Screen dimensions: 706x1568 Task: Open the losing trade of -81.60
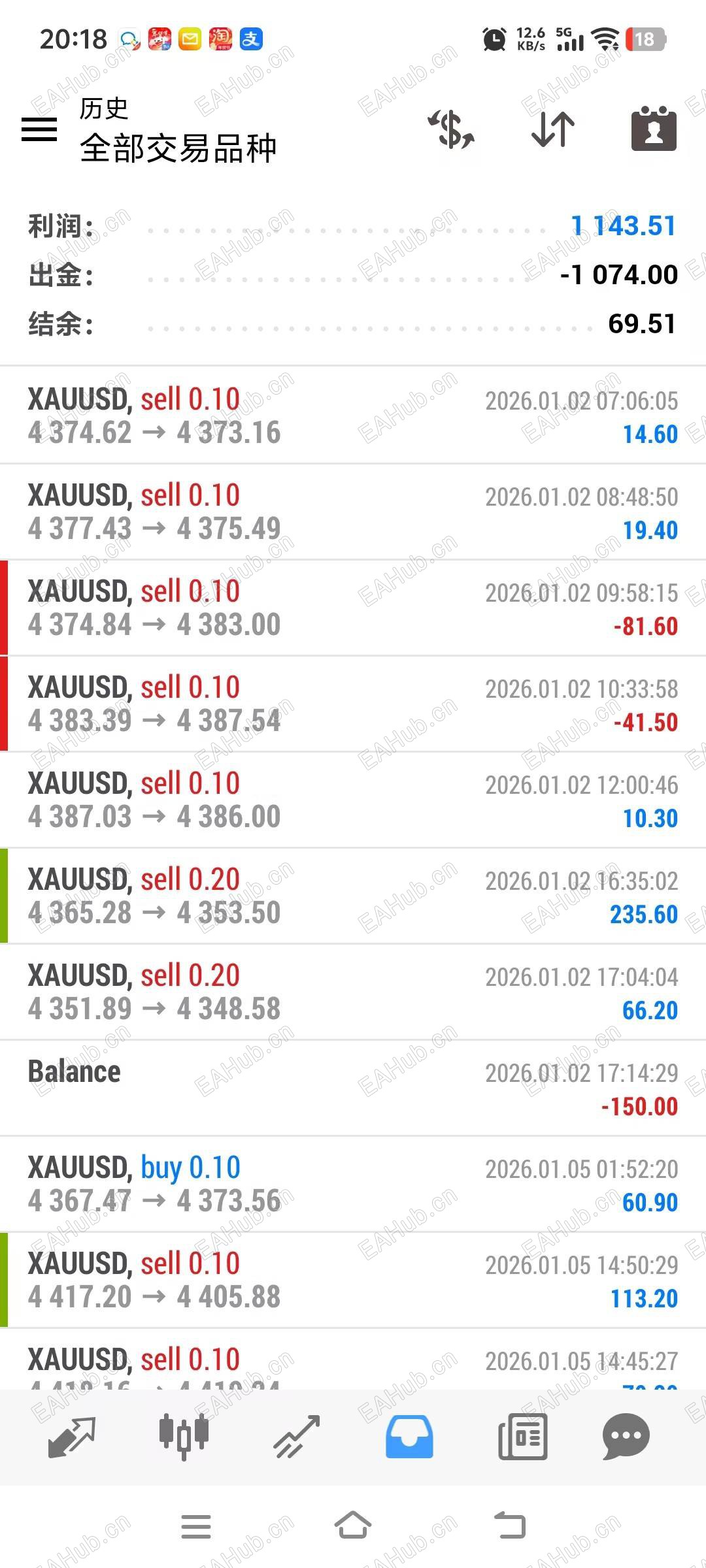point(353,608)
